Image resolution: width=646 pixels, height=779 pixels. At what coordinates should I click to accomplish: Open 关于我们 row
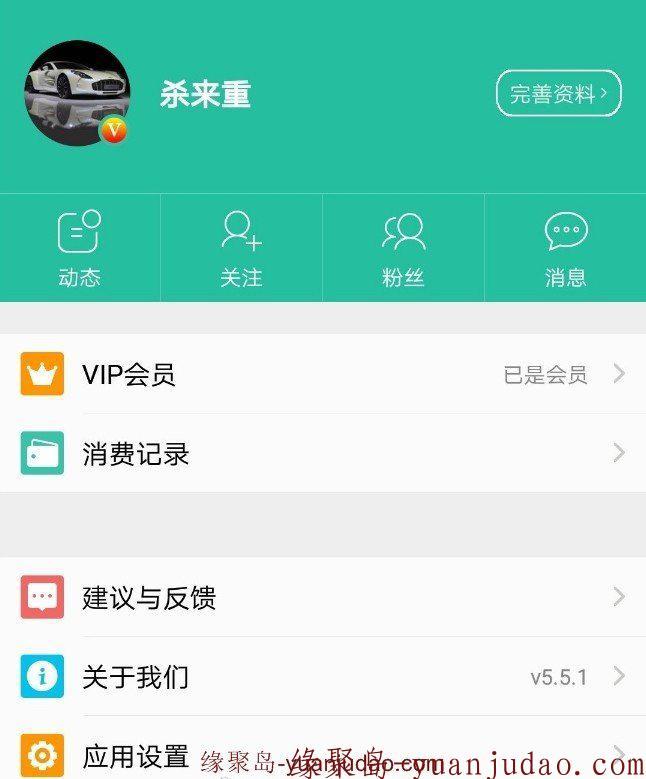coord(322,677)
